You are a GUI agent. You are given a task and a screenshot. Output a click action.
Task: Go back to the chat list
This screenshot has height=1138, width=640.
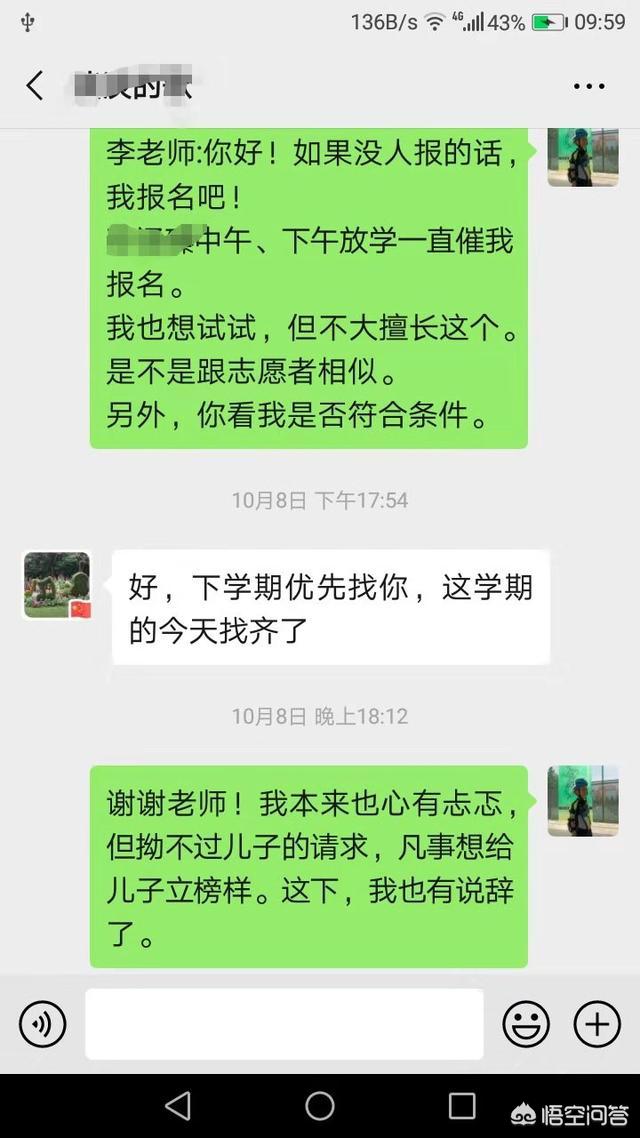pyautogui.click(x=35, y=85)
